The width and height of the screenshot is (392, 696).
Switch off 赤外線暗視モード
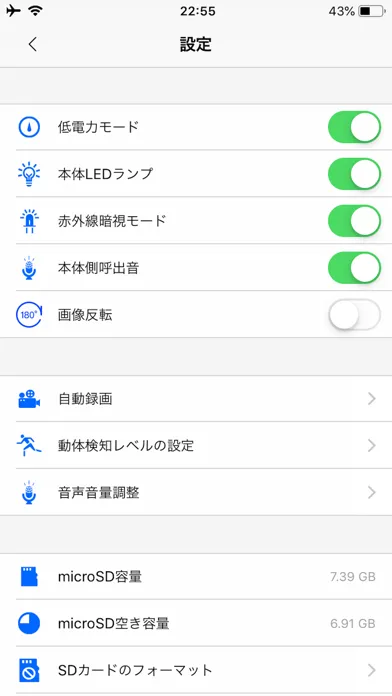[x=354, y=221]
